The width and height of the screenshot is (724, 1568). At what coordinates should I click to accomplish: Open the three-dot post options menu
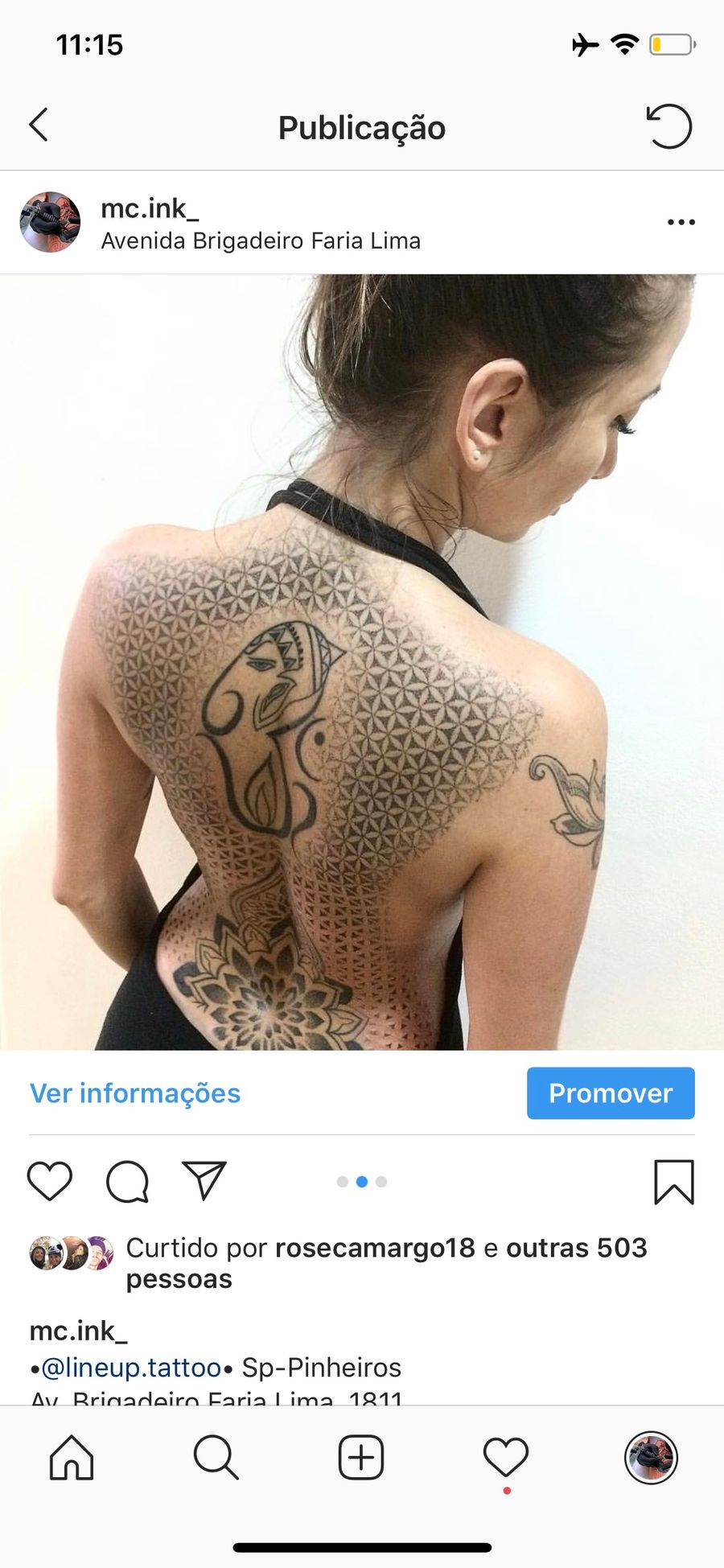681,222
